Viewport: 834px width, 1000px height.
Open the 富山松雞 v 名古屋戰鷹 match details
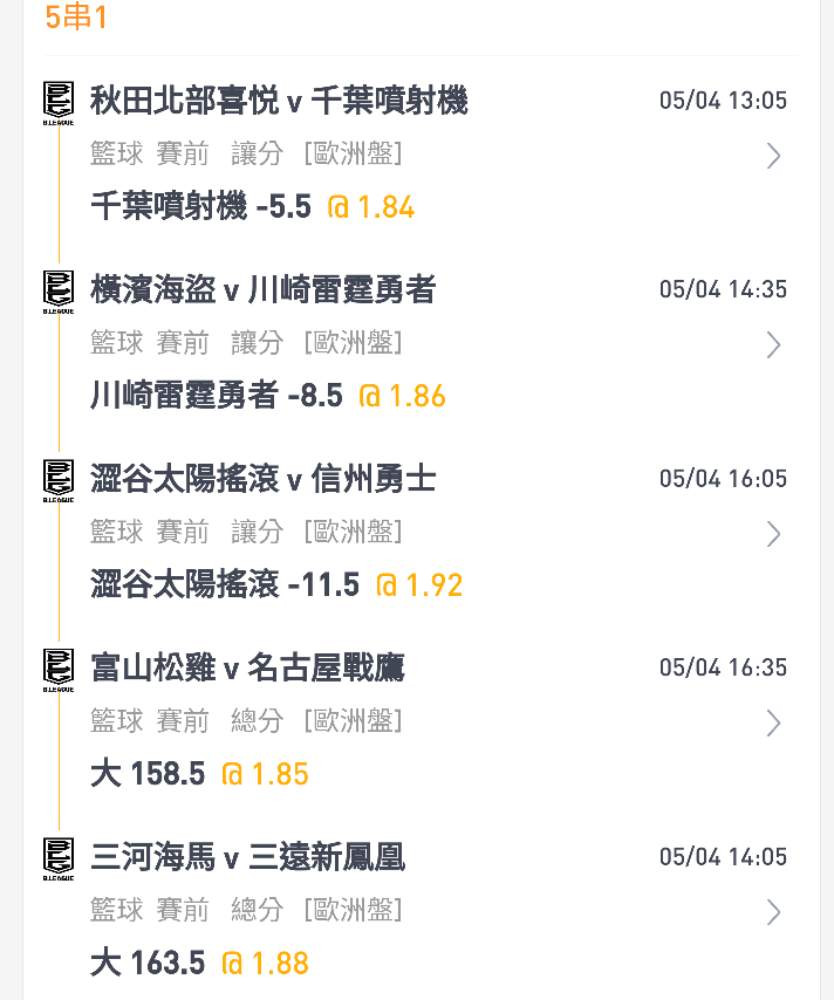[773, 723]
